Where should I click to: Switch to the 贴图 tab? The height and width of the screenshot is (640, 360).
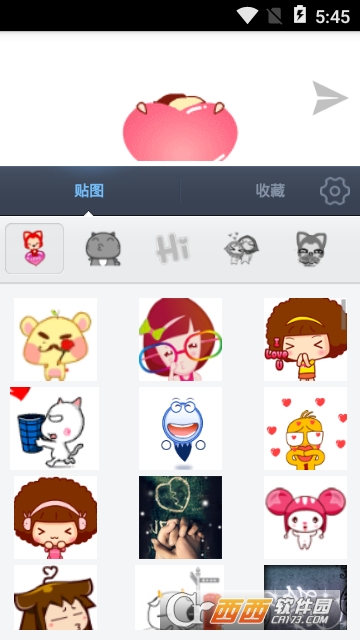coord(89,191)
